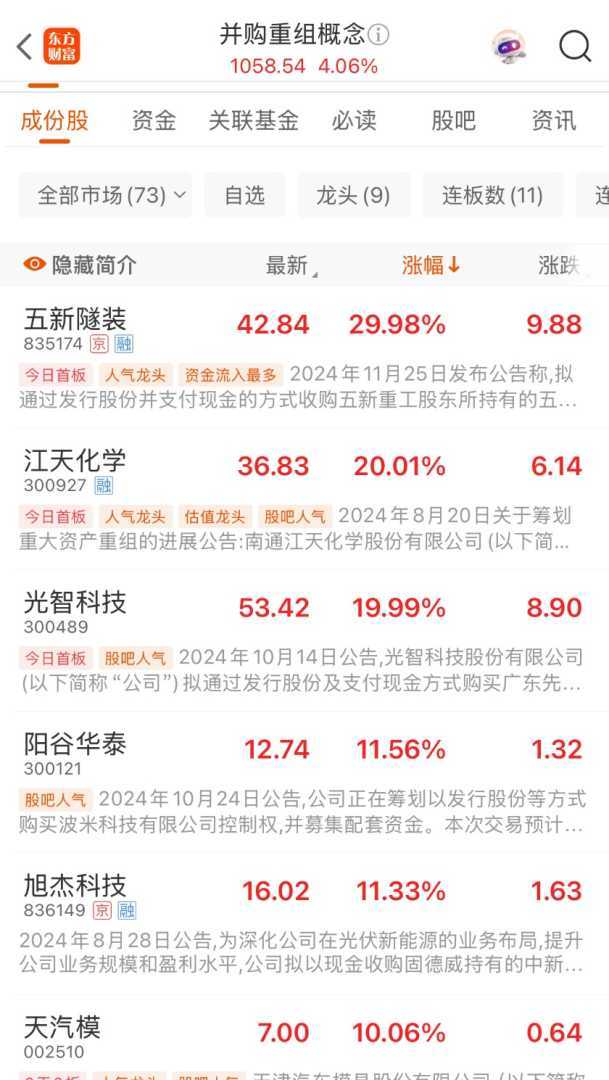This screenshot has height=1080, width=609.
Task: Open the search magnifier icon
Action: pos(575,46)
